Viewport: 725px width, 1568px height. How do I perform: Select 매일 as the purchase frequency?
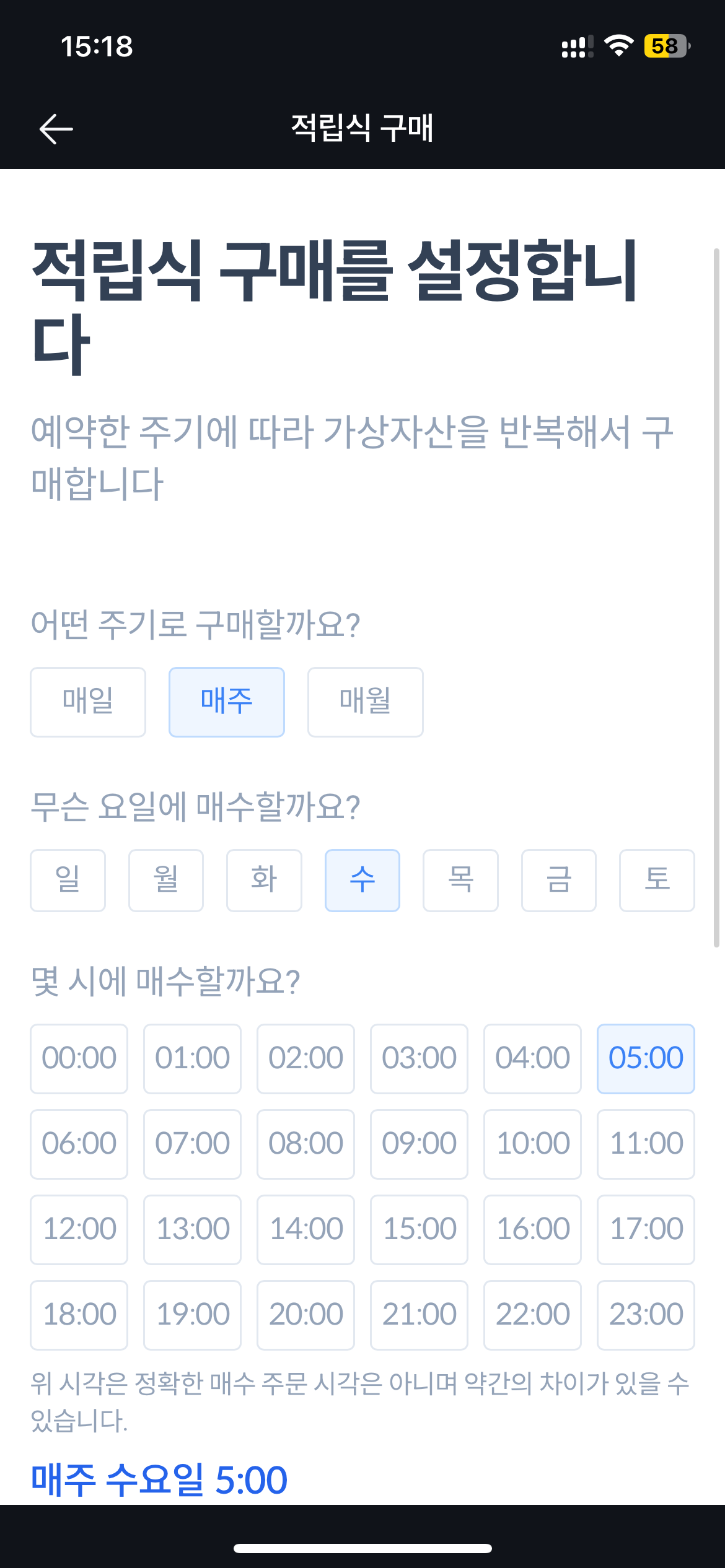tap(87, 702)
